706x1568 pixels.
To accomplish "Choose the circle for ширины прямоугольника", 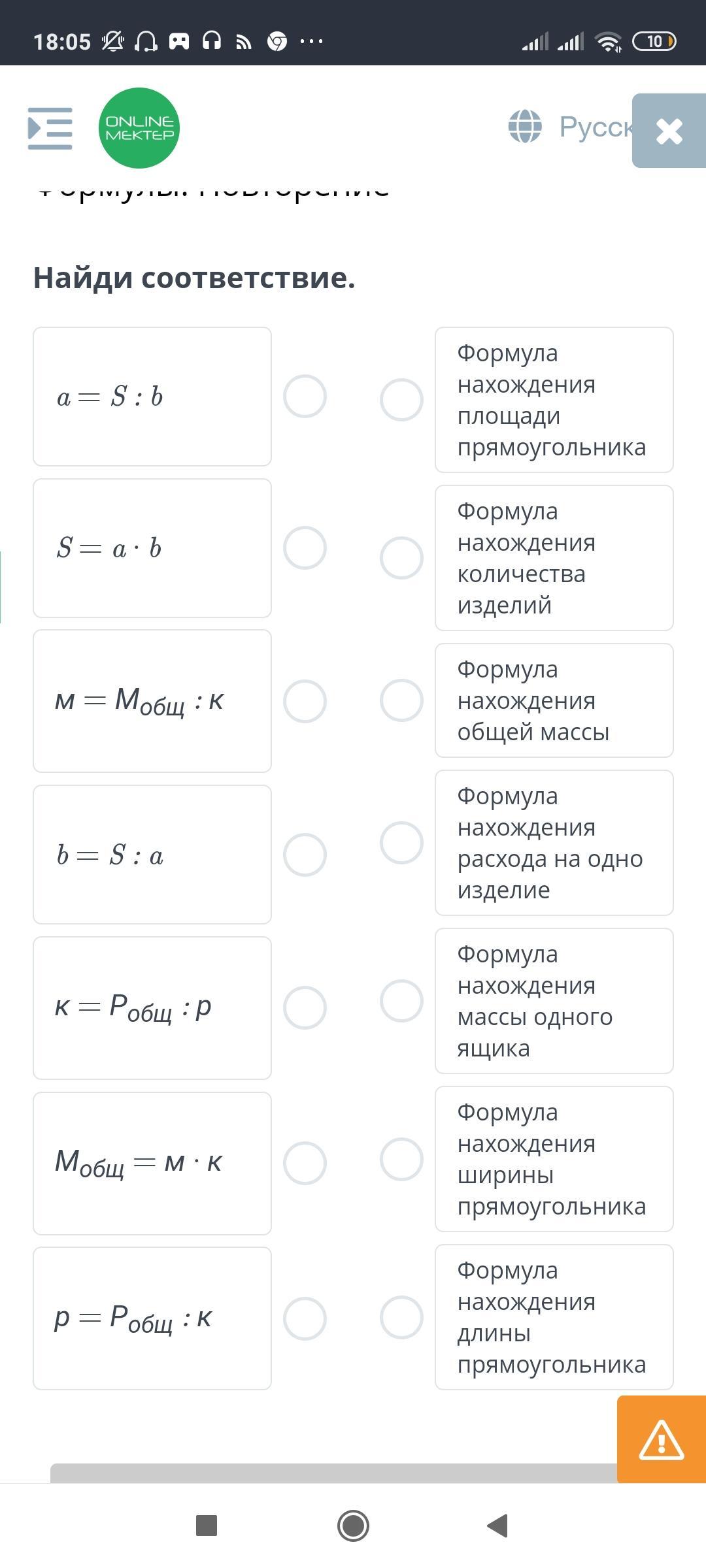I will pos(401,1159).
